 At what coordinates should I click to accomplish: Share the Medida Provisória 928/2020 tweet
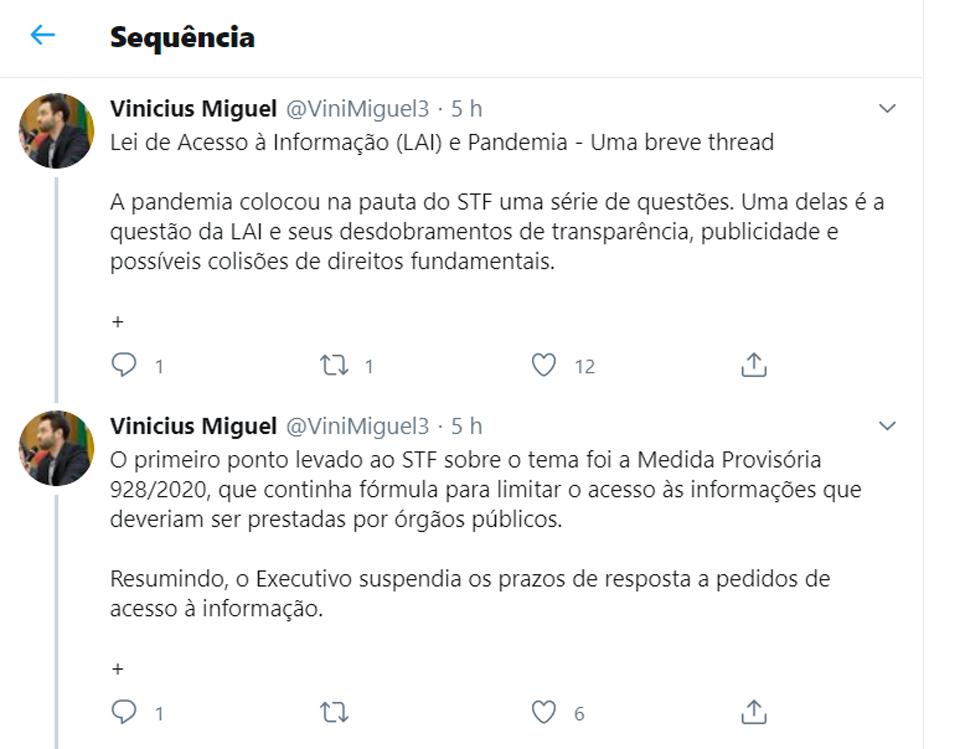[x=753, y=712]
